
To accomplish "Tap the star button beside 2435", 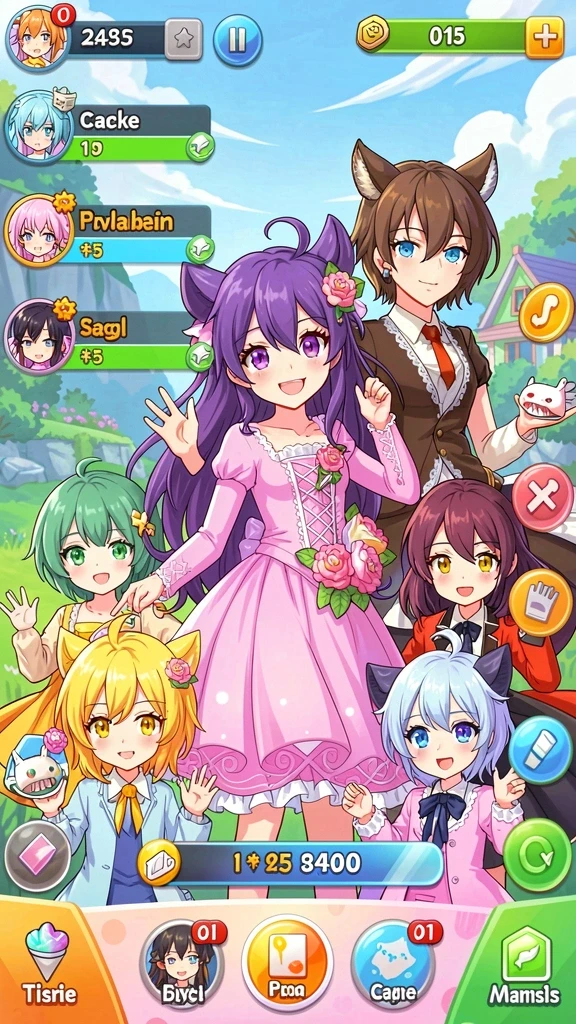I will [x=184, y=39].
